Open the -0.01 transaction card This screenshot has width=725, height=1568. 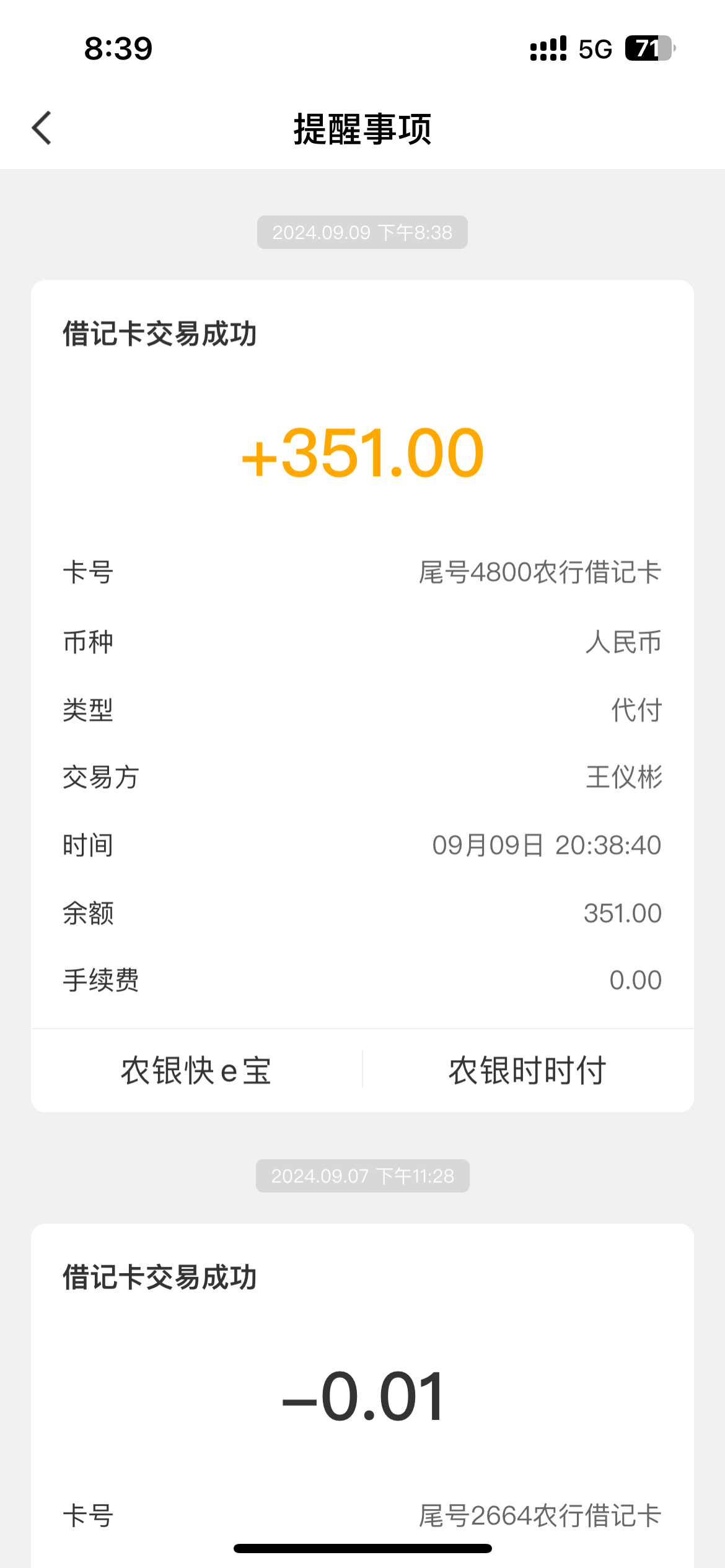pos(362,1396)
